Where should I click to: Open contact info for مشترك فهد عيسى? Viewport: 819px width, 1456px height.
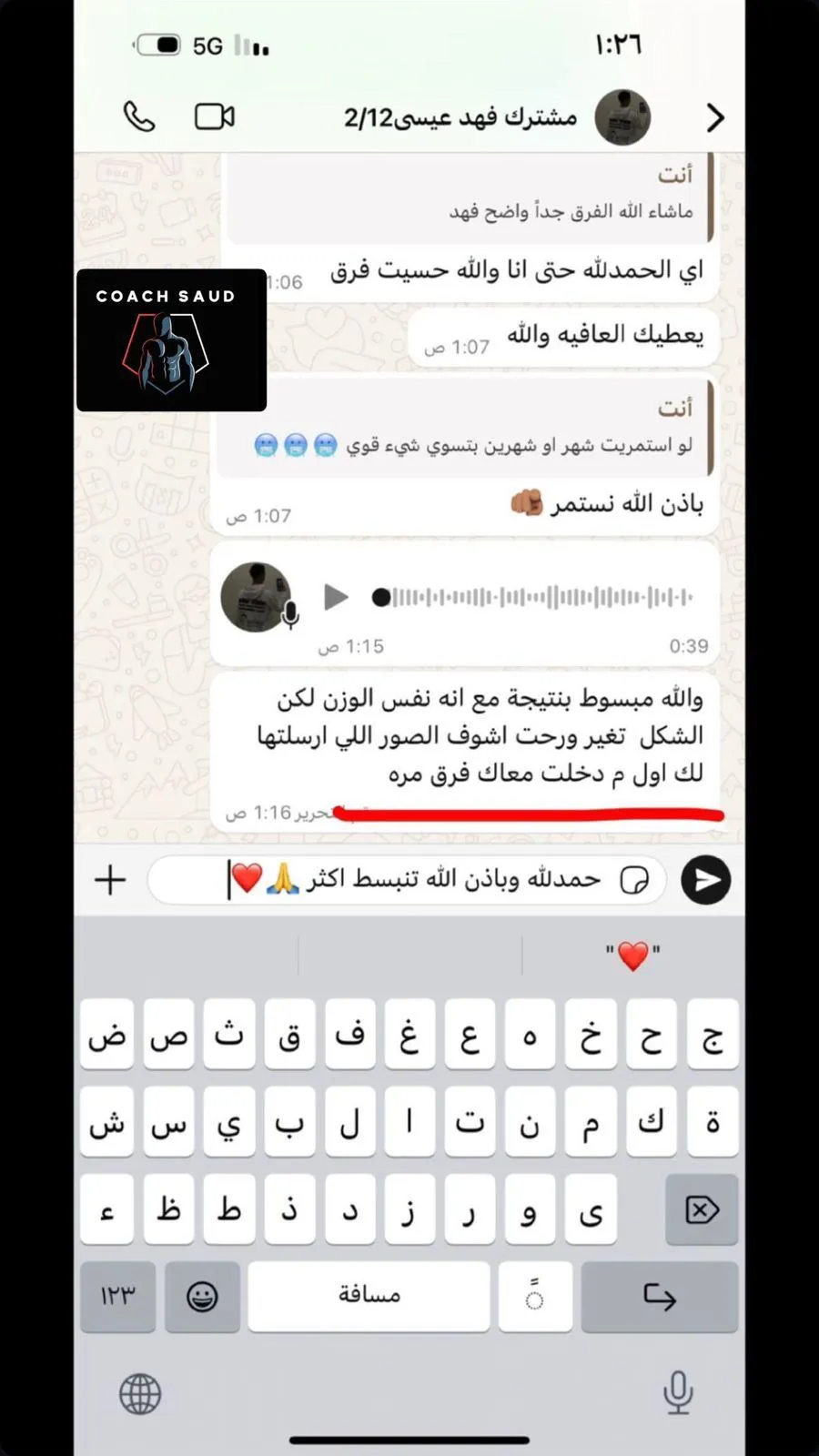tap(460, 117)
